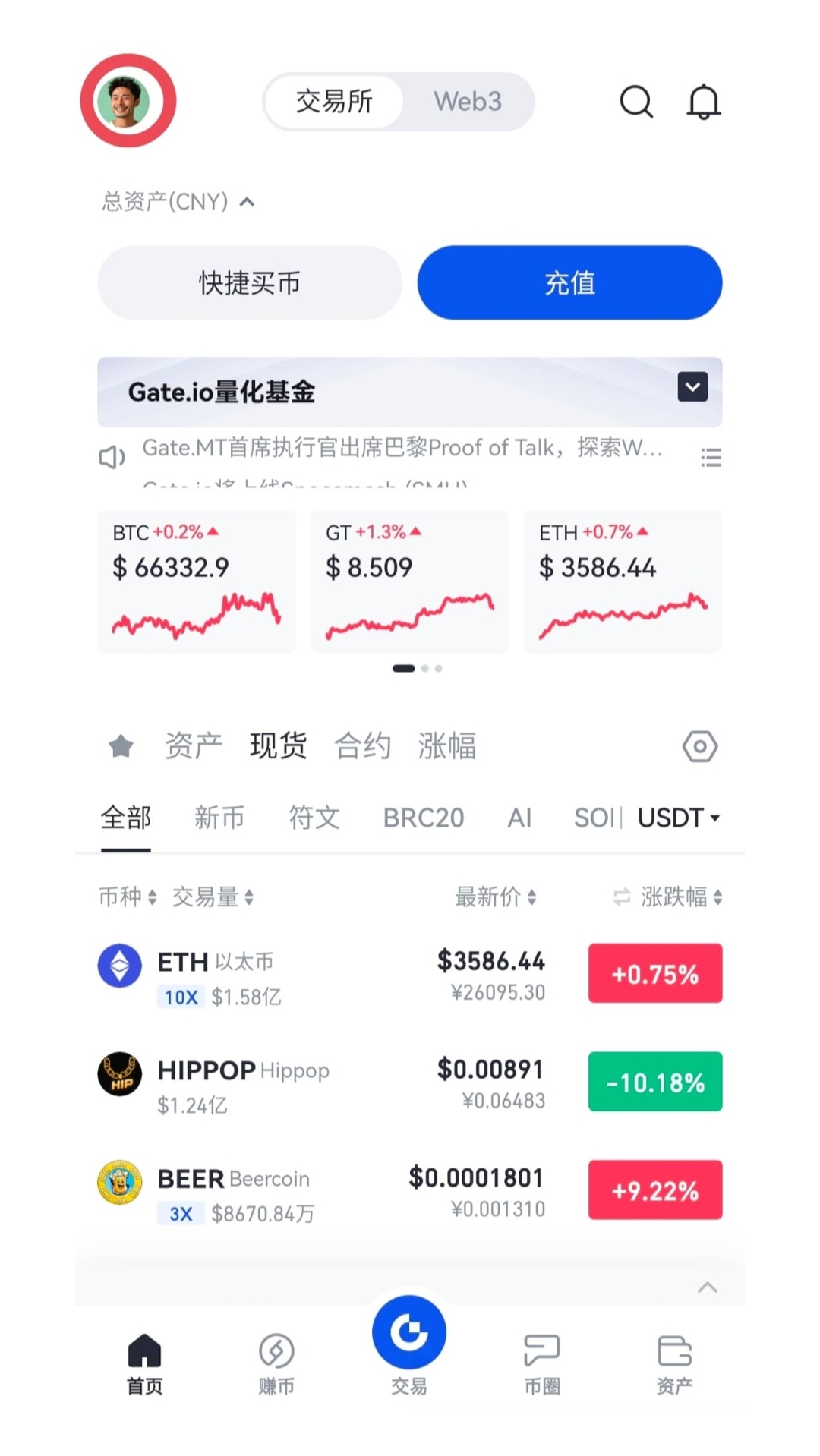This screenshot has width=820, height=1456.
Task: Switch to the BRC20 filter tab
Action: coord(423,818)
